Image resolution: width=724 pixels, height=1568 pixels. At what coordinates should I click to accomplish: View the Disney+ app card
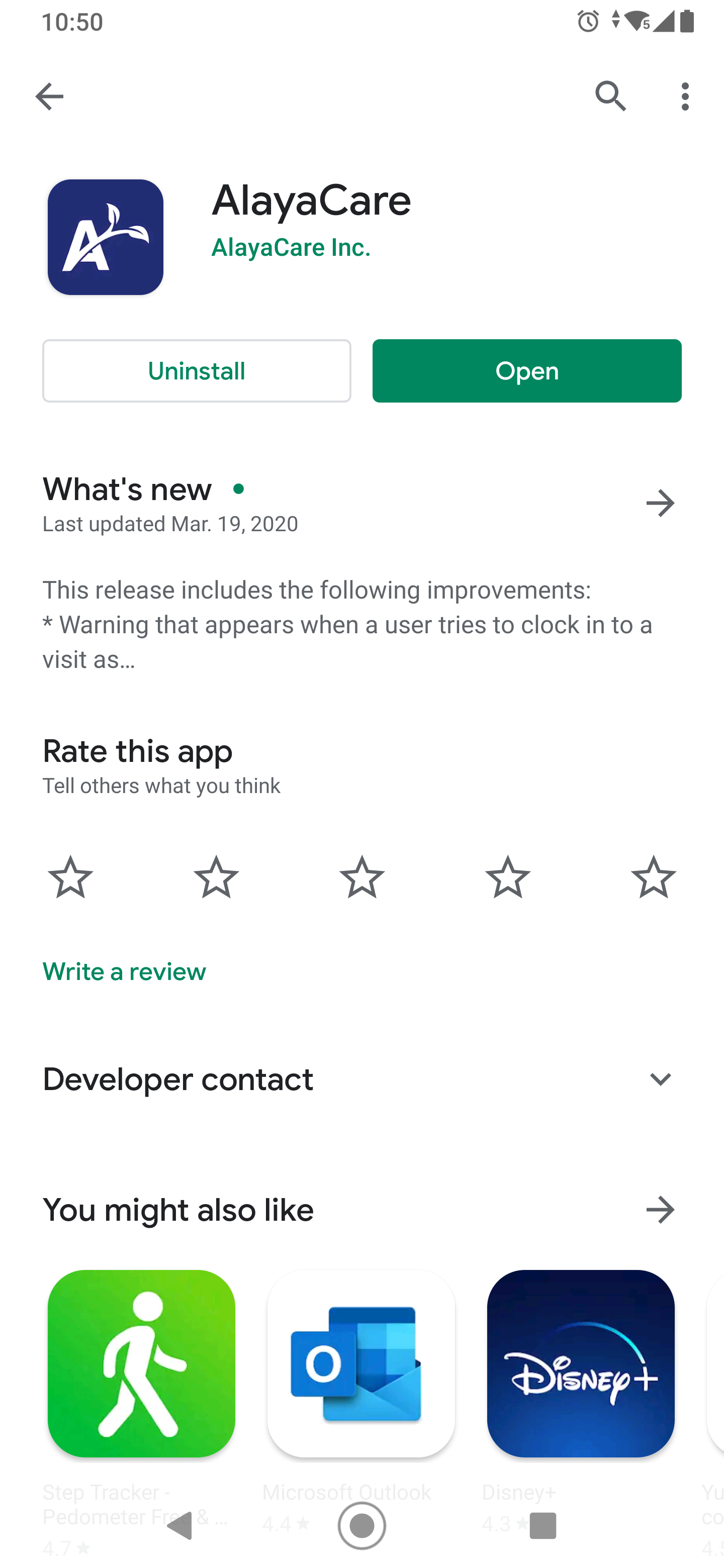click(x=580, y=1363)
